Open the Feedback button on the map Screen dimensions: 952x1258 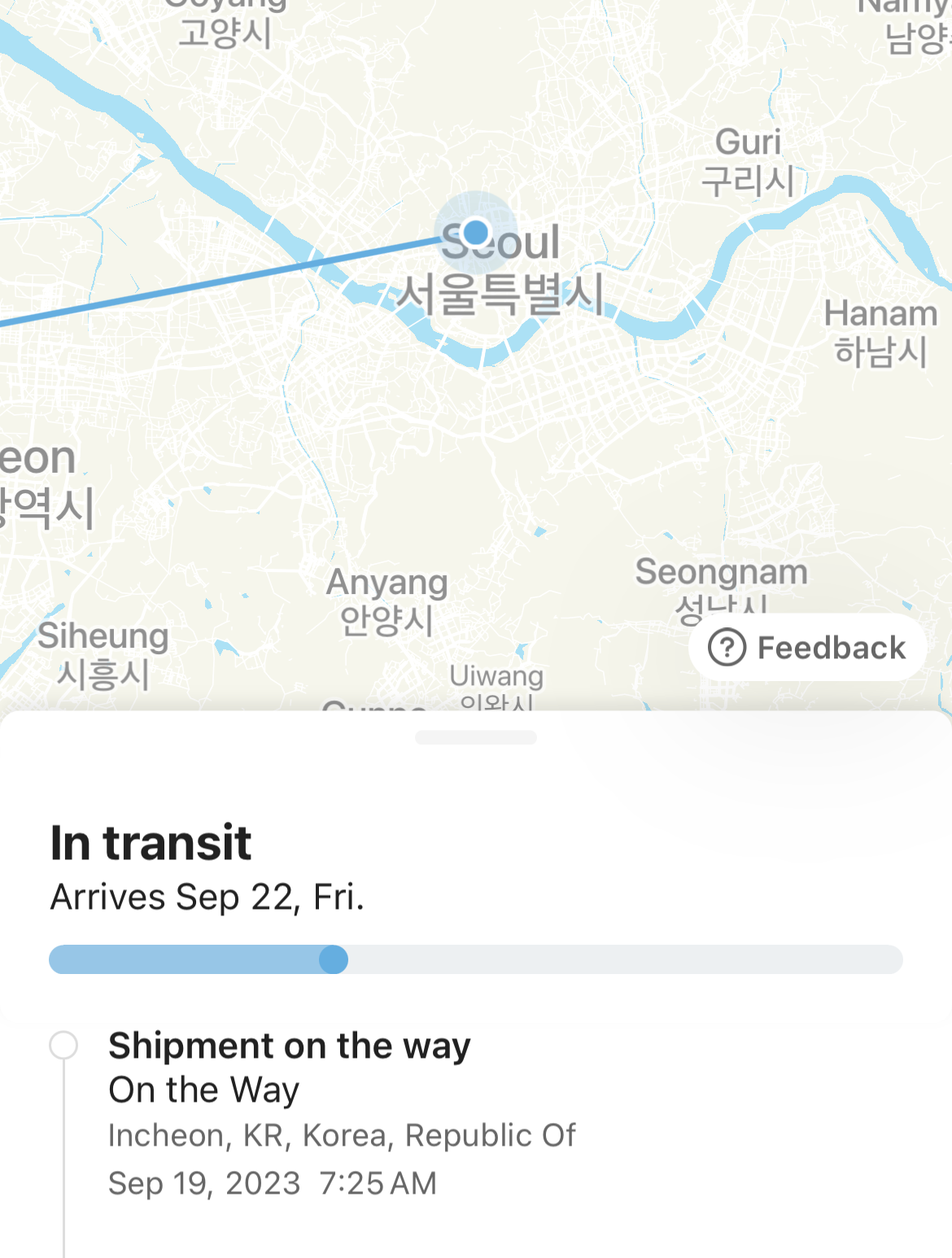(807, 648)
